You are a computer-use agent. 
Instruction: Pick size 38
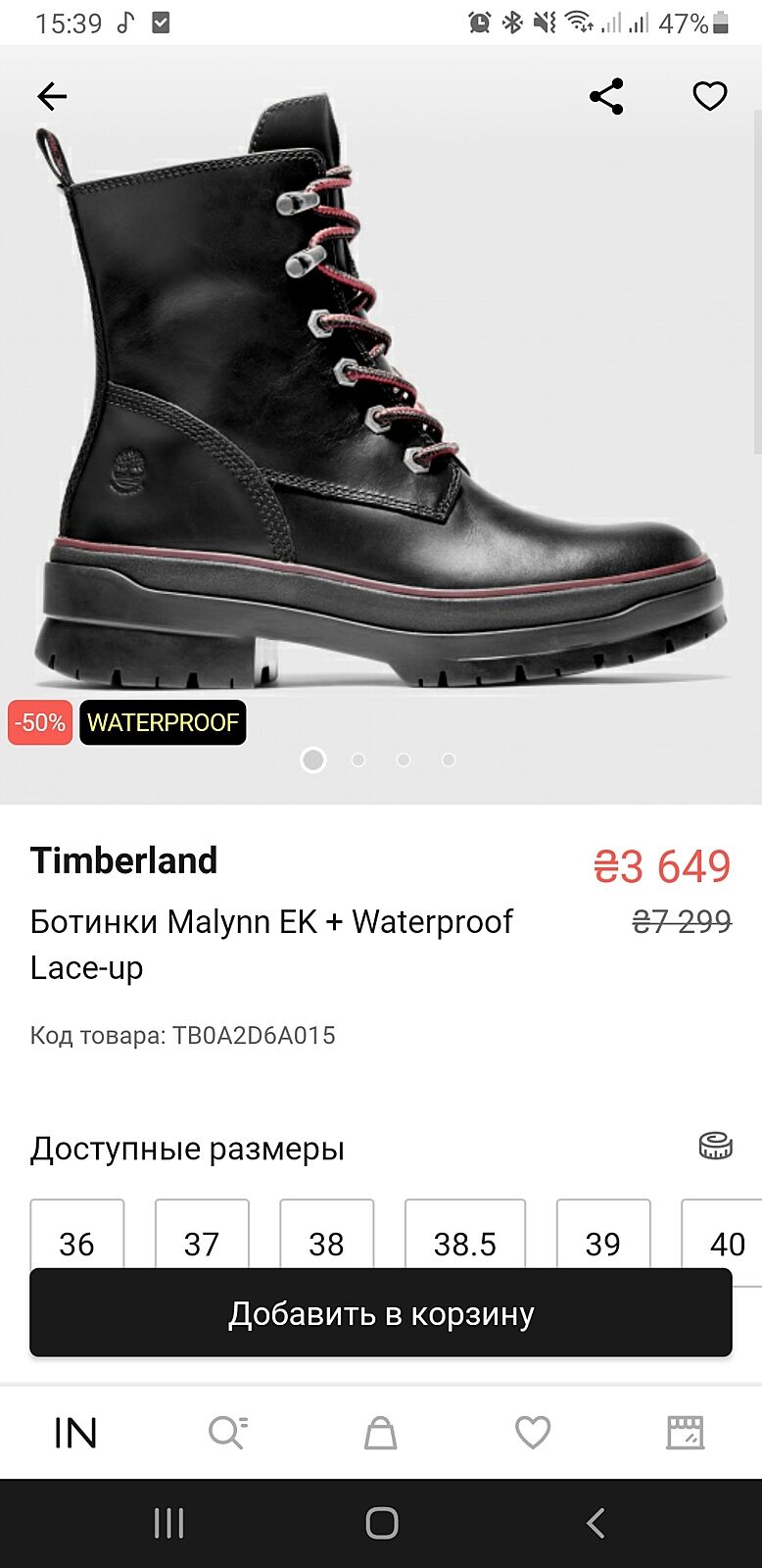[326, 1237]
